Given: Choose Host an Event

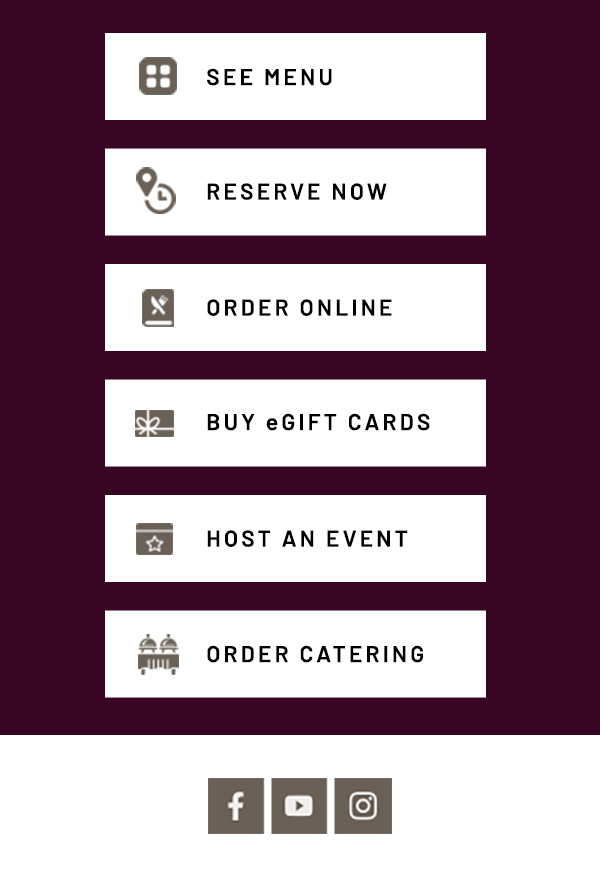Looking at the screenshot, I should (x=295, y=539).
